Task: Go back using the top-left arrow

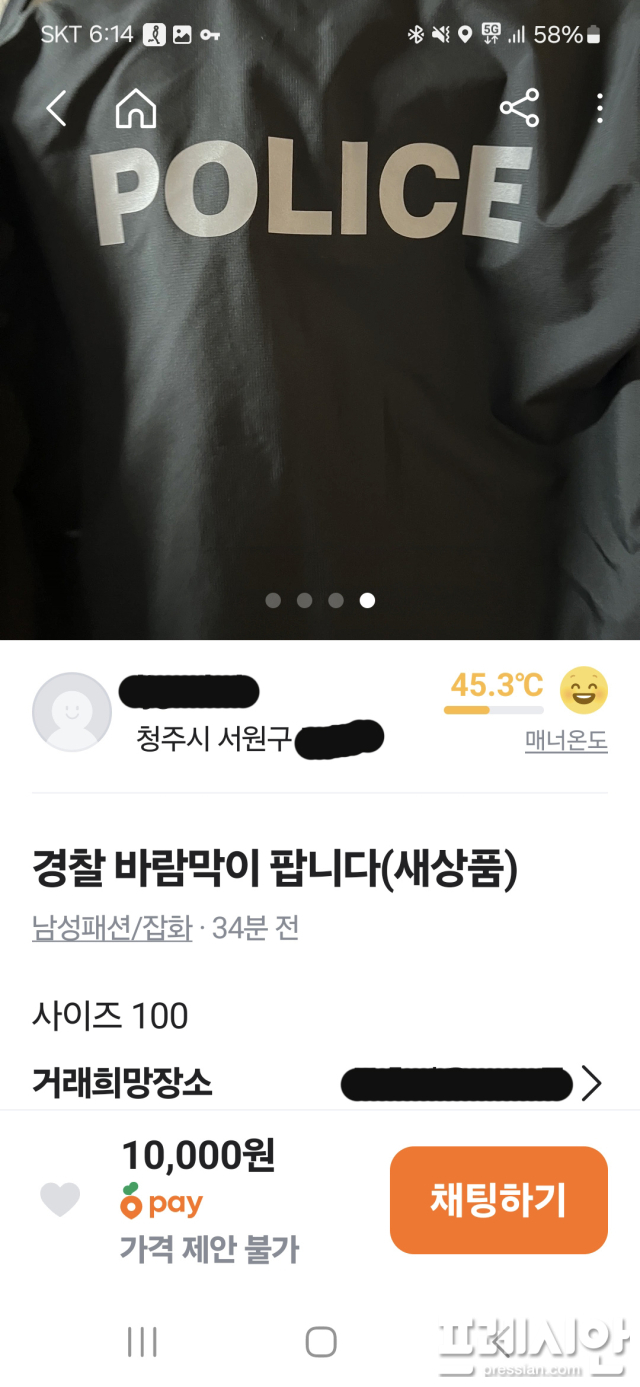Action: click(x=57, y=108)
